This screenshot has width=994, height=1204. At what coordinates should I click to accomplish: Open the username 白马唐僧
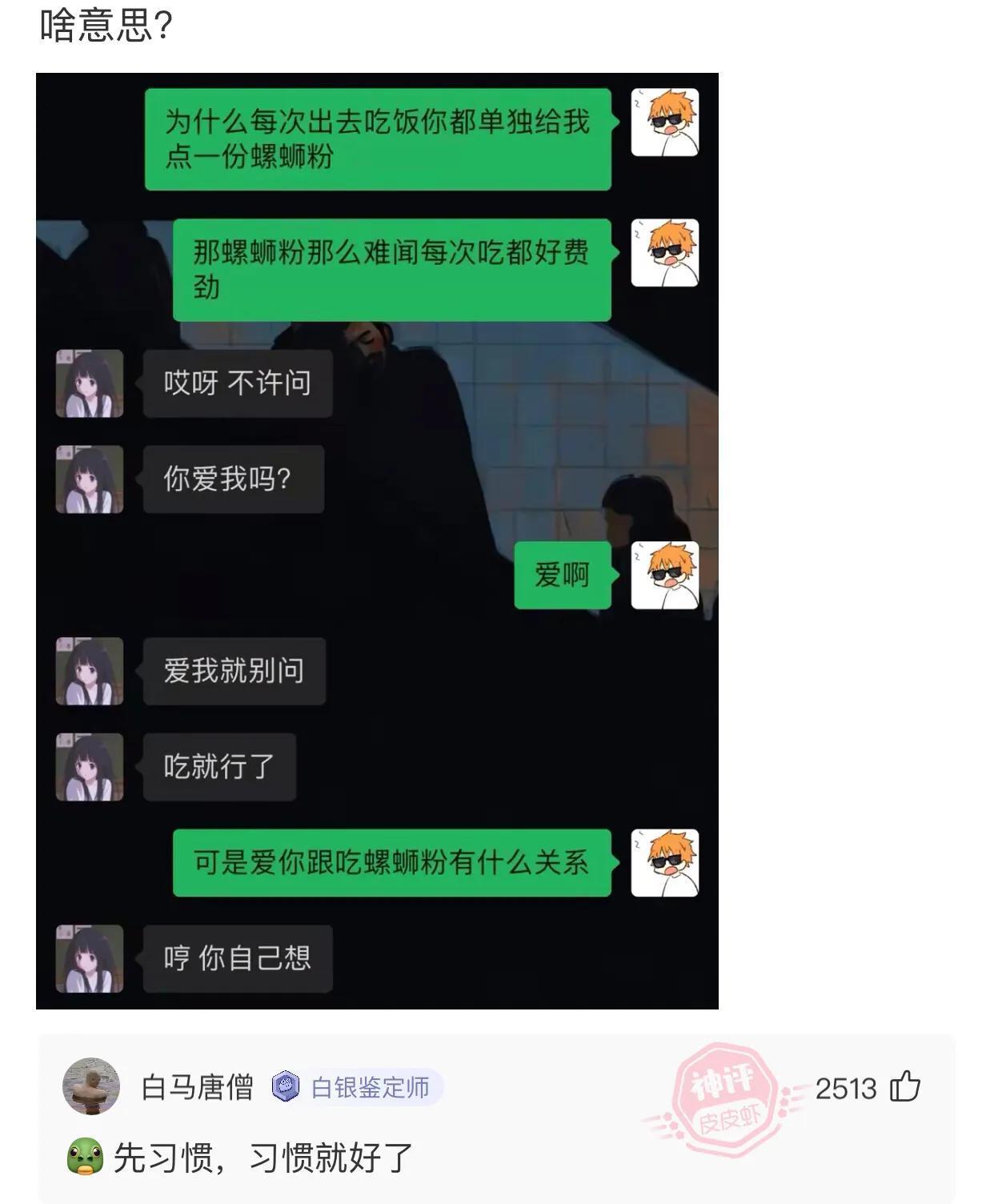(x=197, y=1087)
